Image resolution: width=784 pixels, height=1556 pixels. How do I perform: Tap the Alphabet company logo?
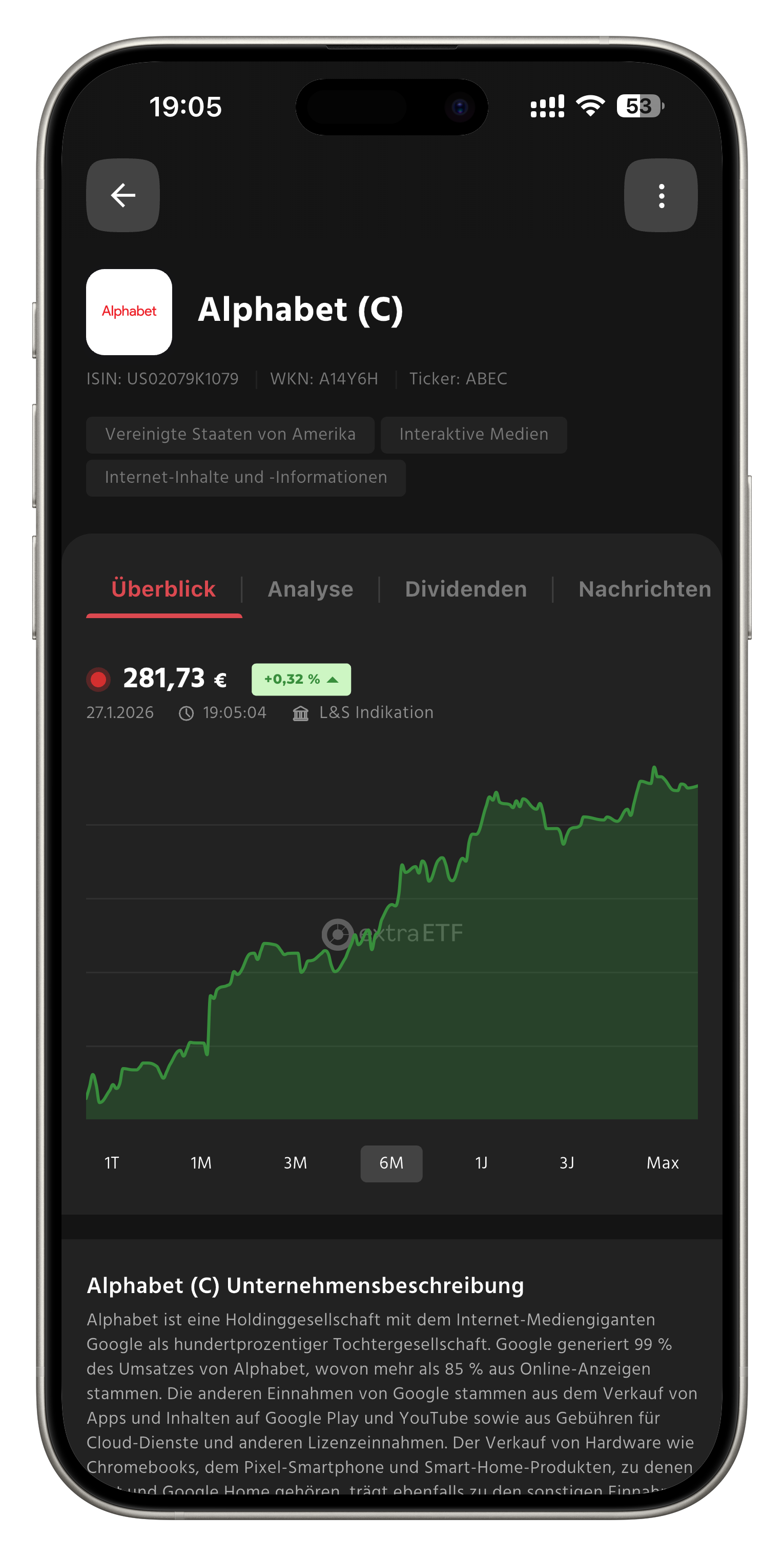[128, 311]
